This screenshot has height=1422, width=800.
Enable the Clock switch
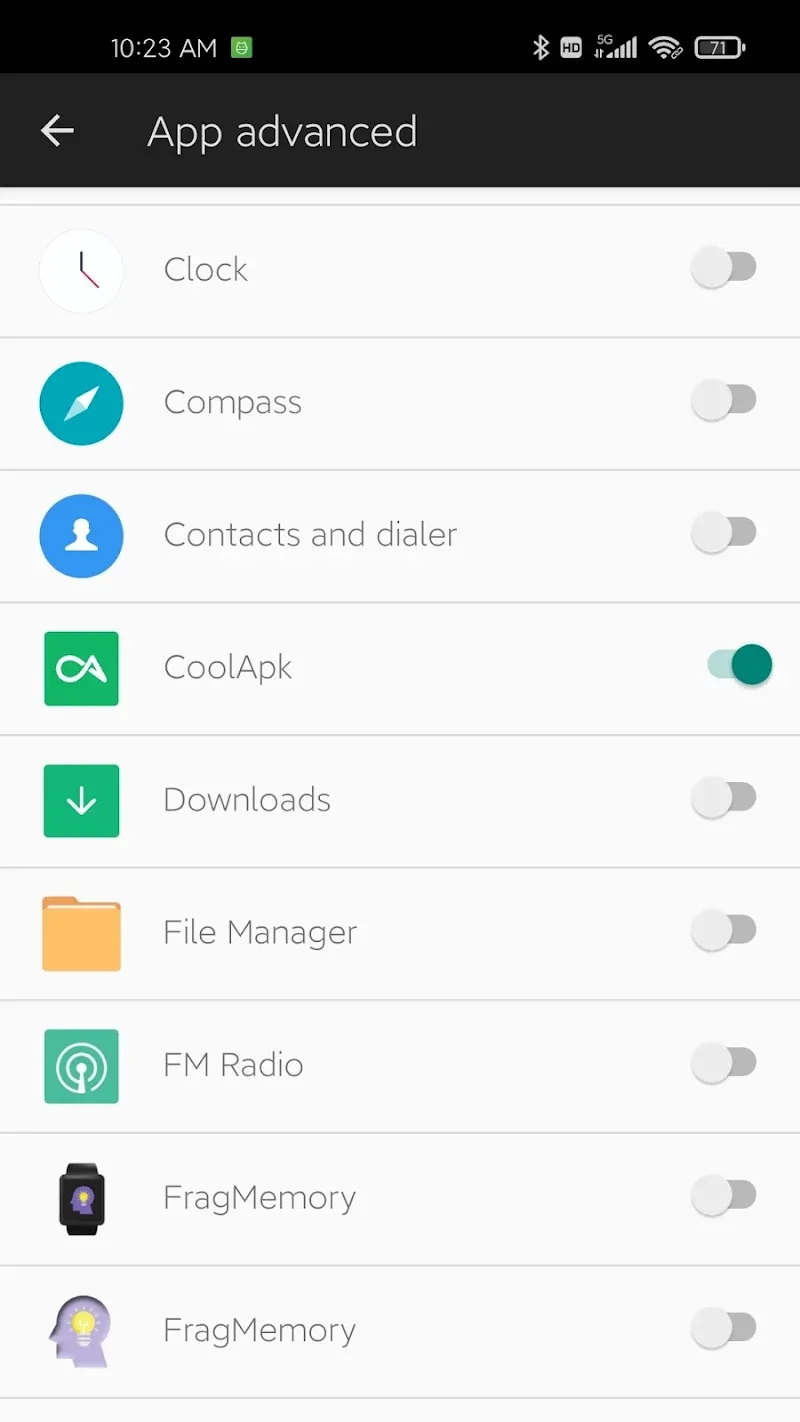[724, 268]
